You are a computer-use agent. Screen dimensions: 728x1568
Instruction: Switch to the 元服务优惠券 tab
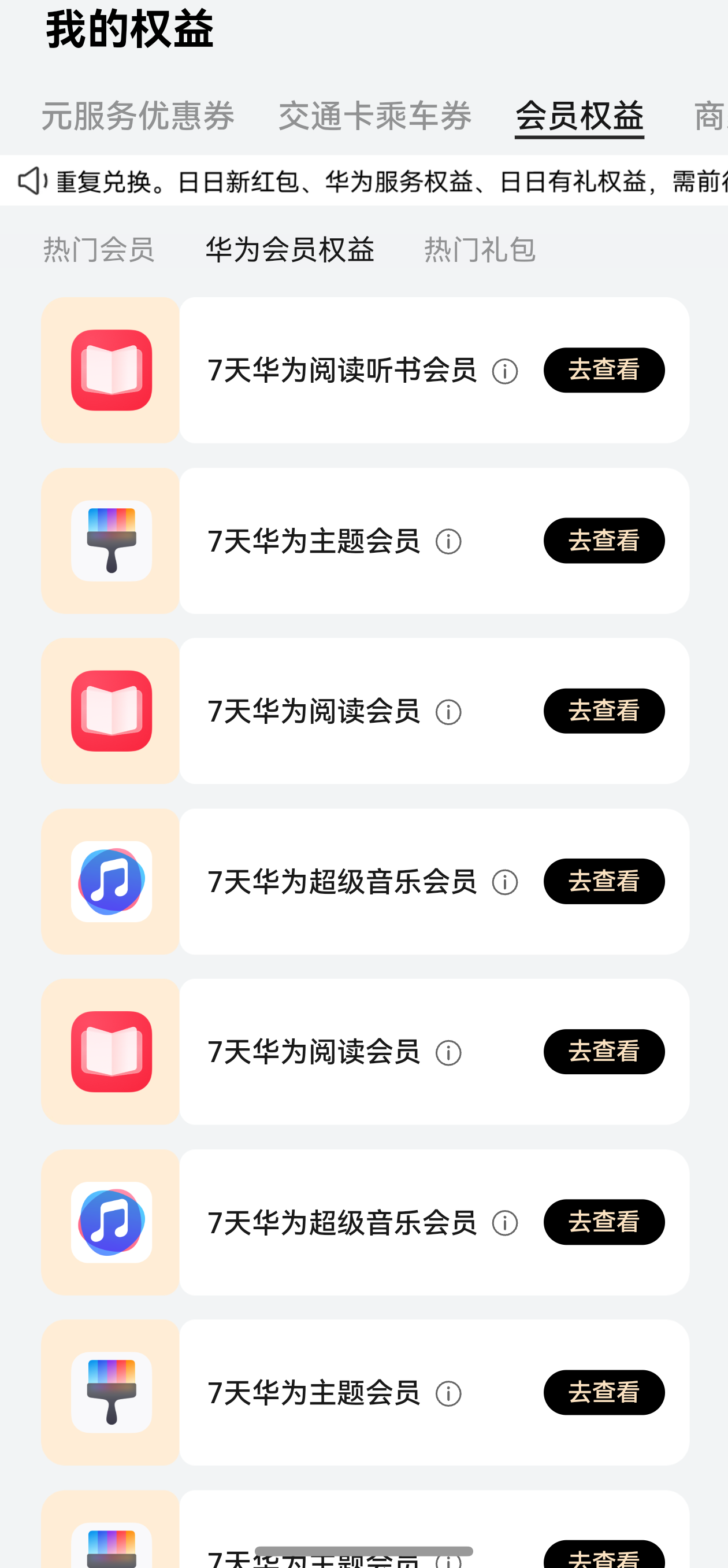138,116
